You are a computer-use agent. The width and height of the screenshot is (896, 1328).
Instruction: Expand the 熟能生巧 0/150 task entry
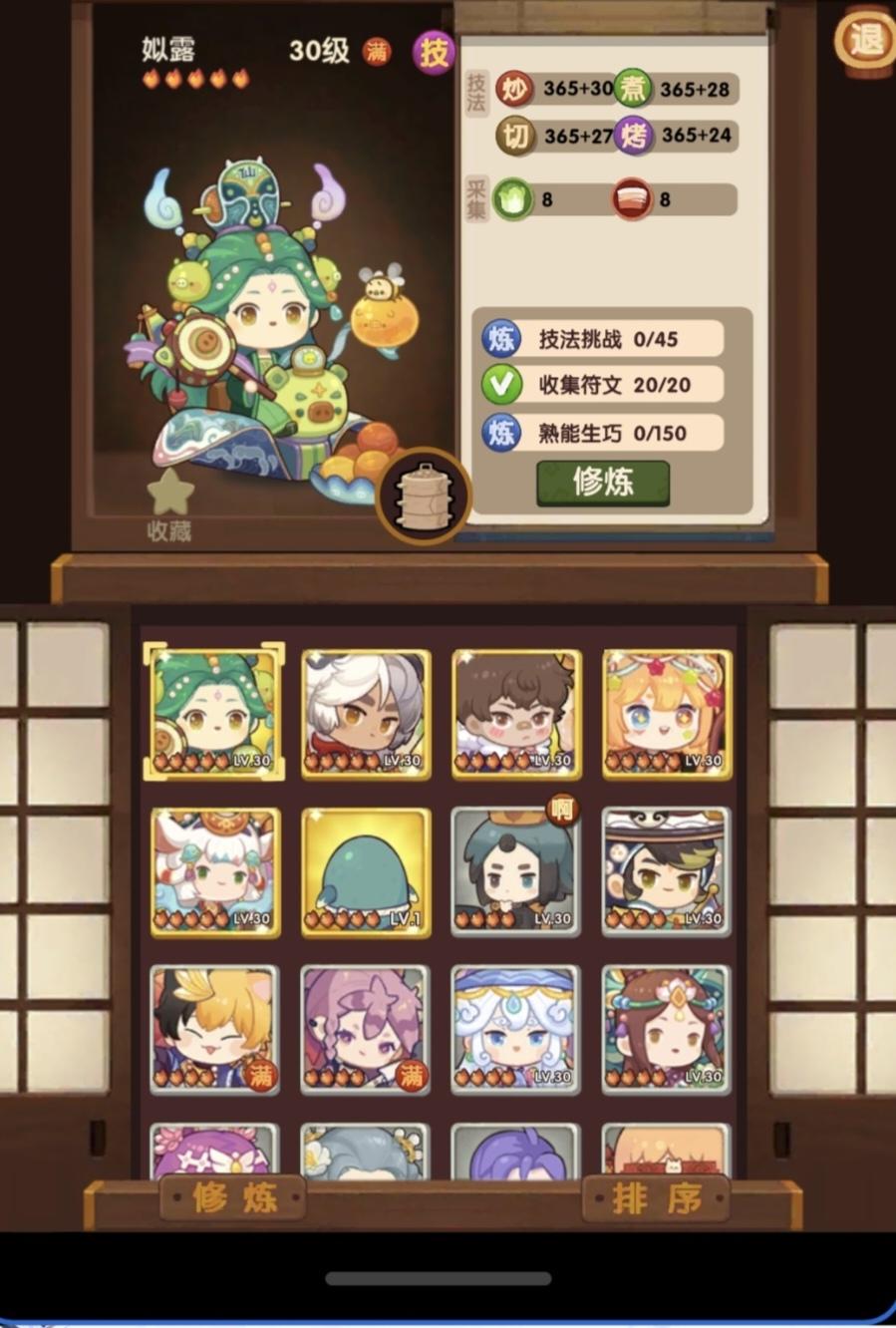pyautogui.click(x=603, y=432)
